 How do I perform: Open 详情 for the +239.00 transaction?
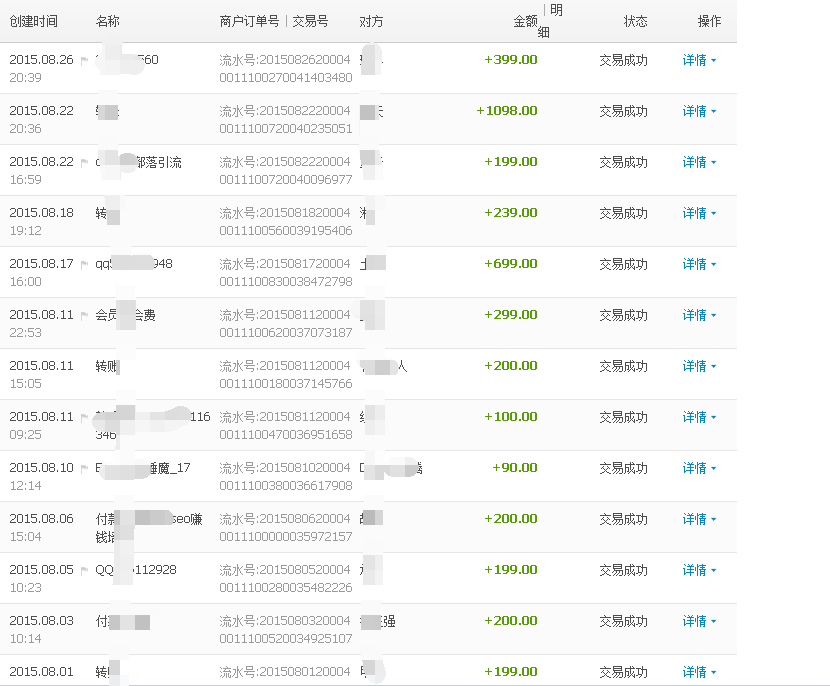point(695,213)
